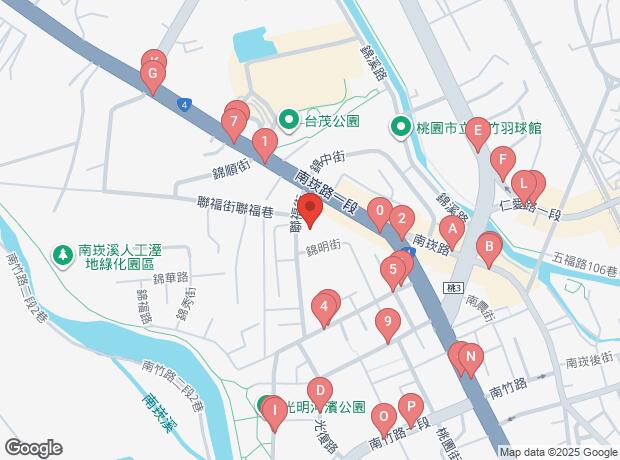Viewport: 620px width, 460px height.
Task: Tap the marker labeled 2
Action: (x=401, y=220)
